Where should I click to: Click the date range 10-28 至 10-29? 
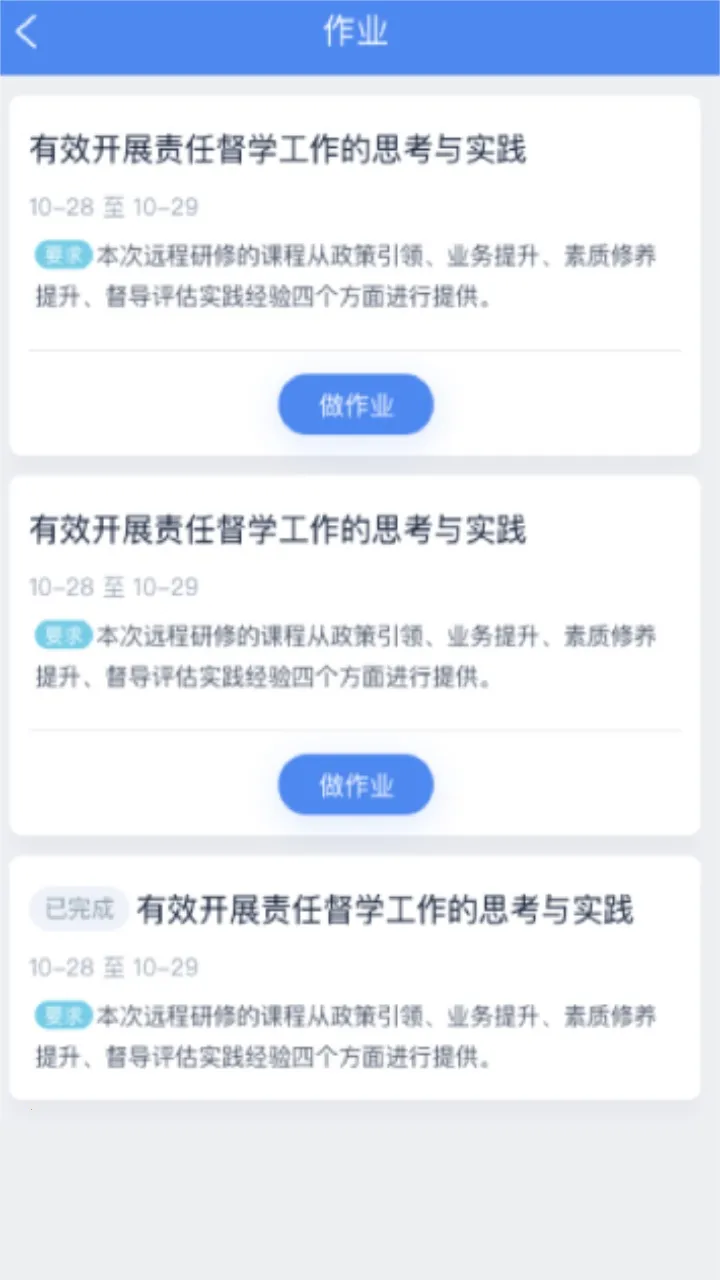[113, 207]
